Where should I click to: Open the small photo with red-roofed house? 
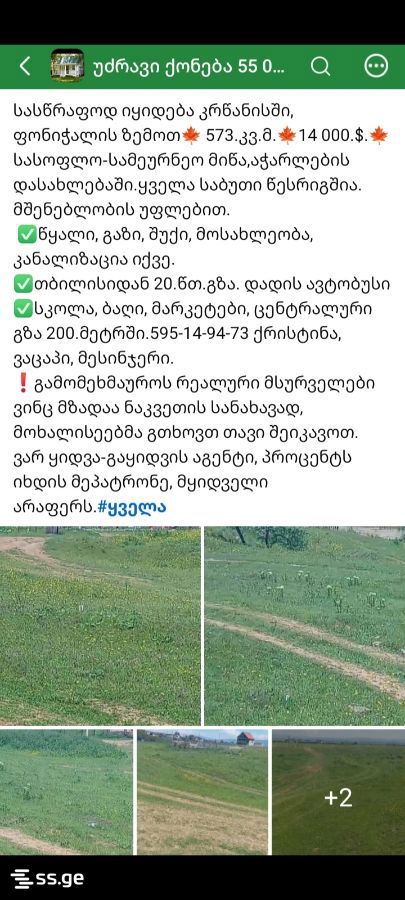(202, 792)
